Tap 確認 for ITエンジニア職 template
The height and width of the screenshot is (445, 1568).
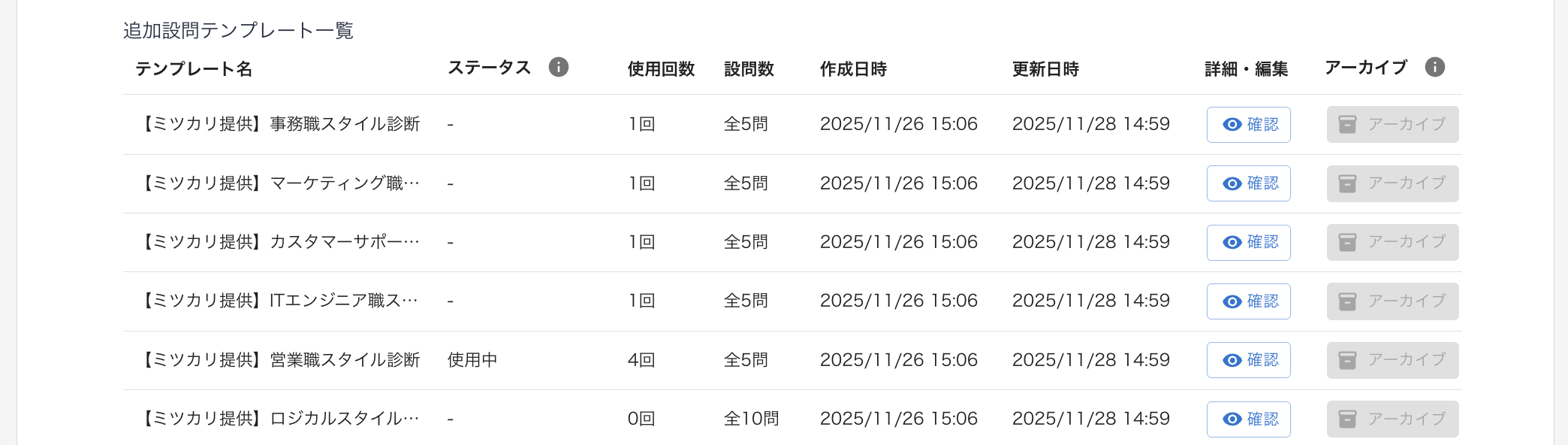(1248, 301)
